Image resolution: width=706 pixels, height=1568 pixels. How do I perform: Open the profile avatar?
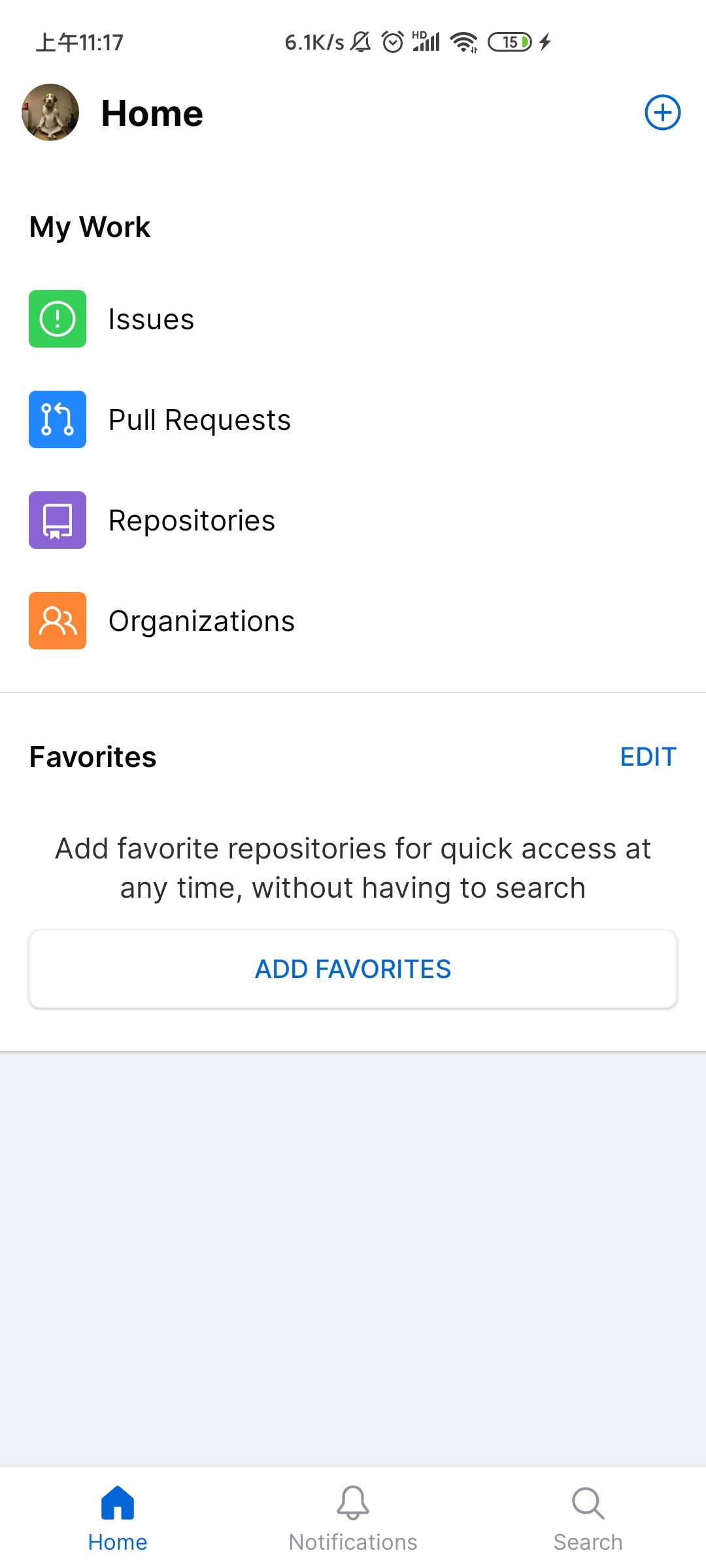pos(50,112)
